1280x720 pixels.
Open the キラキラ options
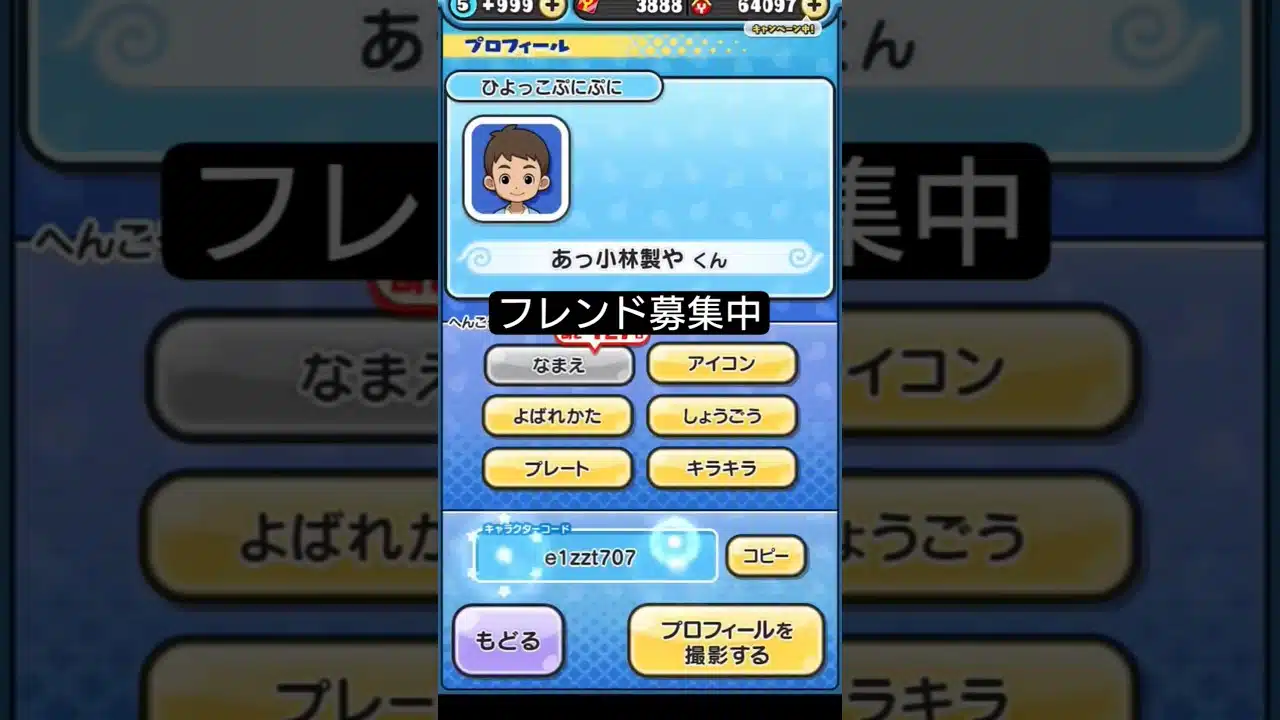pos(721,468)
